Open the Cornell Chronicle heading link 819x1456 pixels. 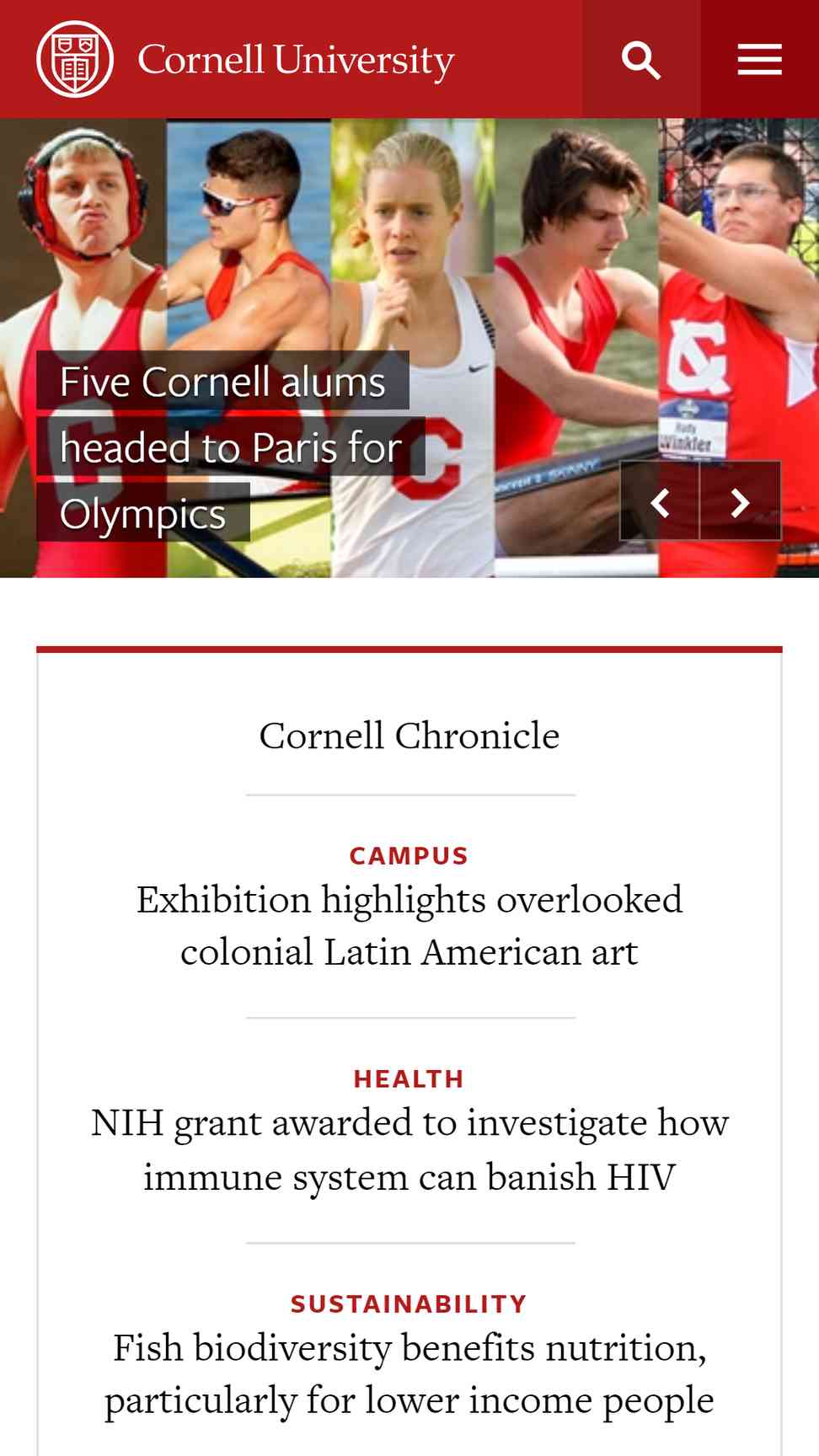coord(409,736)
